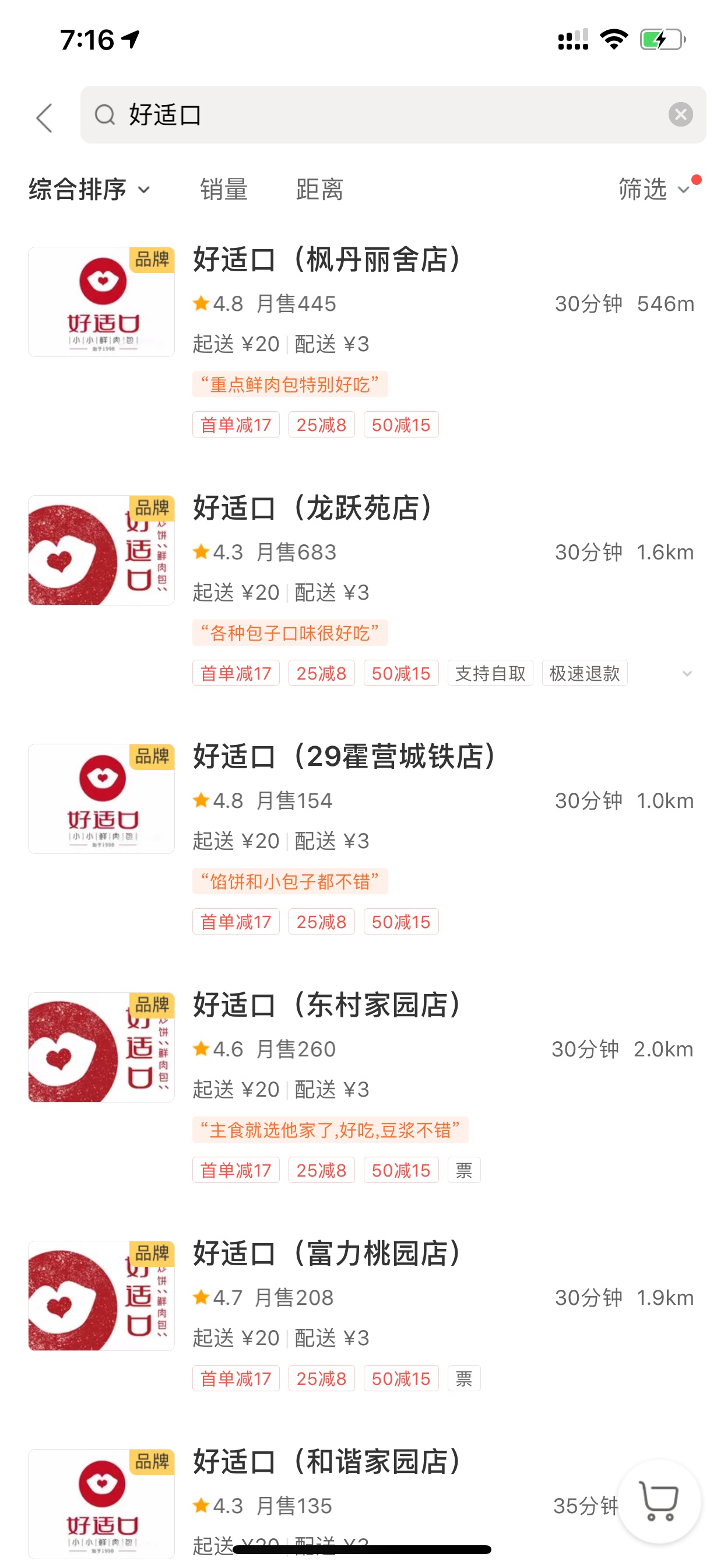Open the 好适口（枫丹丽舍店）store
This screenshot has width=724, height=1568.
(x=362, y=341)
